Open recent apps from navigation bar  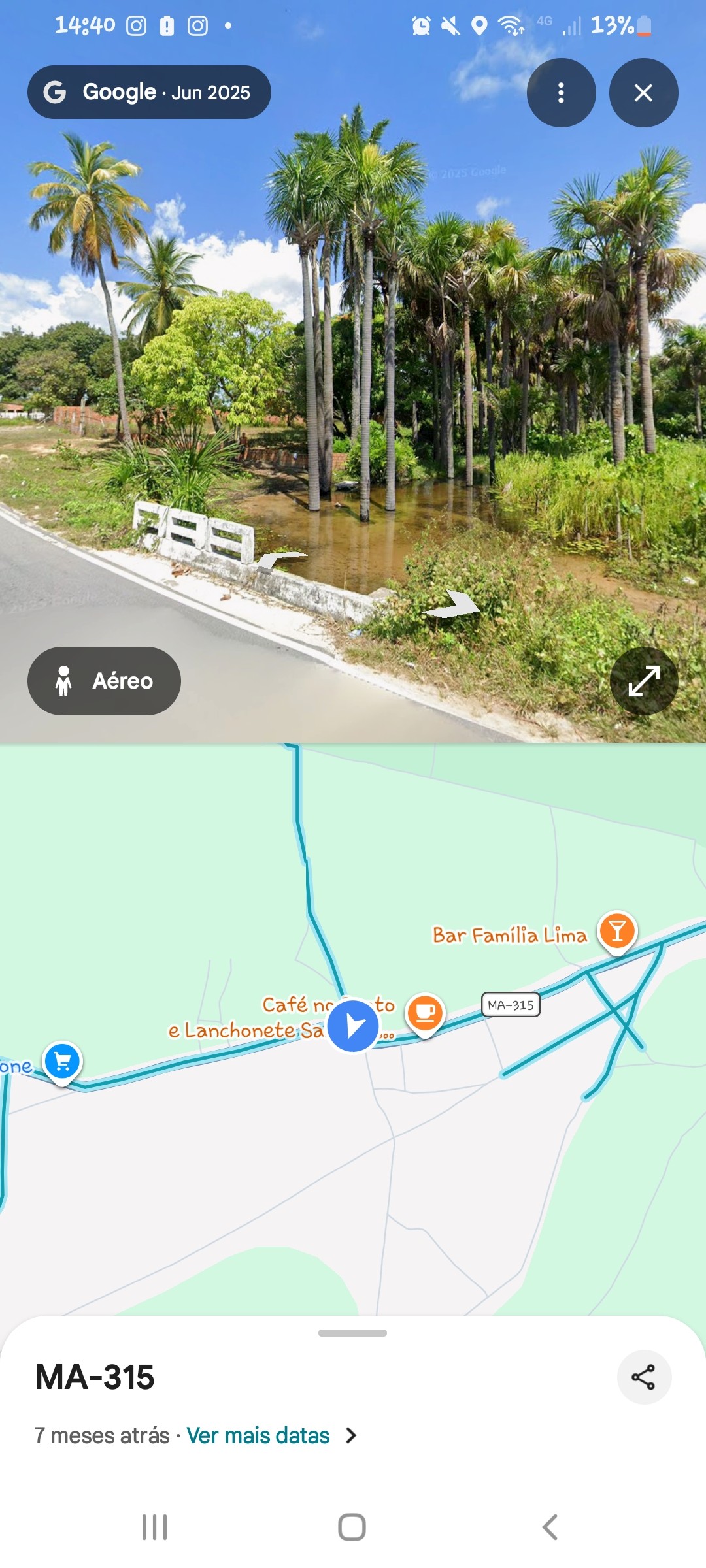[155, 1527]
